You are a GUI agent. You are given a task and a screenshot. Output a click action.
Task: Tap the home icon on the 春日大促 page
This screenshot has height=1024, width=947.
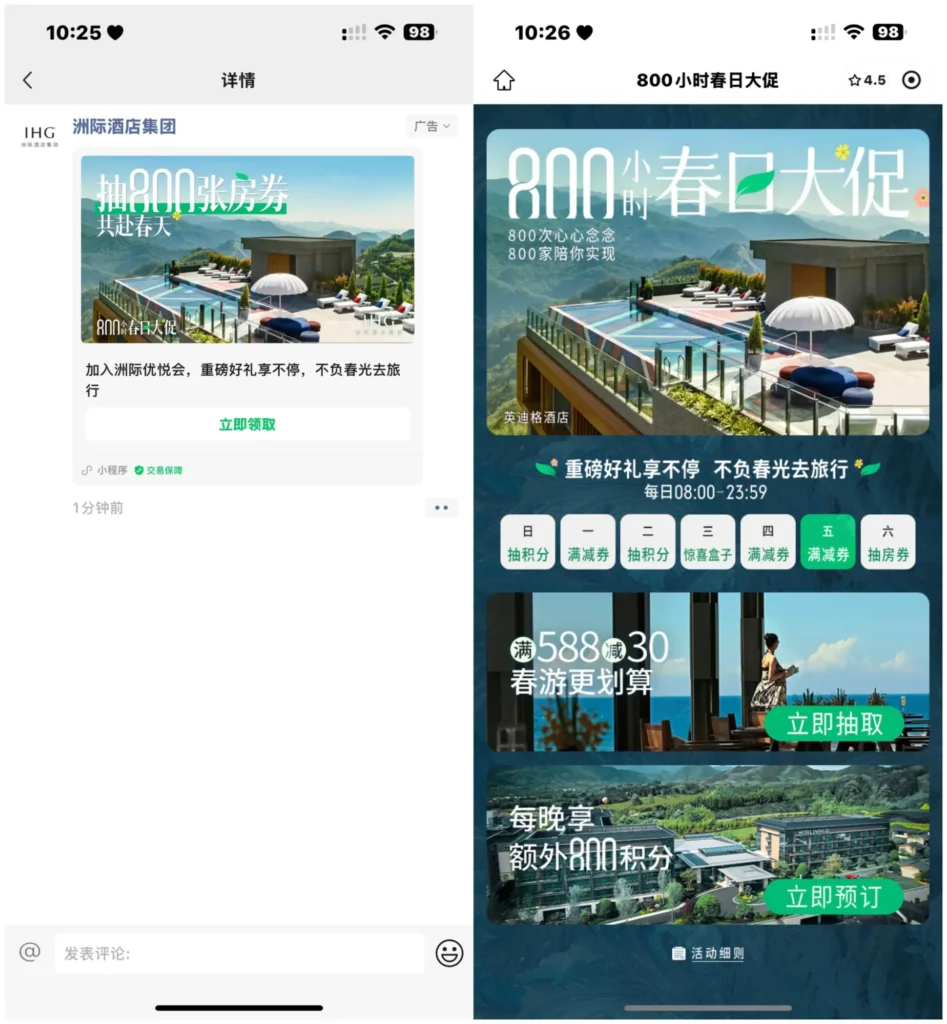click(x=503, y=80)
